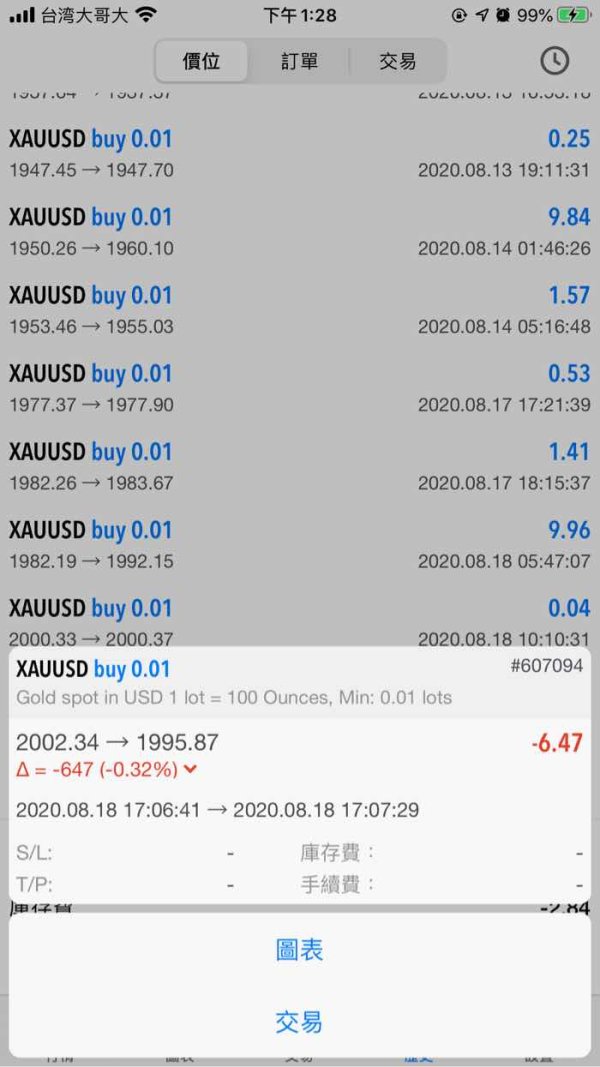Expand the delta -647 details chevron
This screenshot has width=600, height=1067.
click(189, 769)
